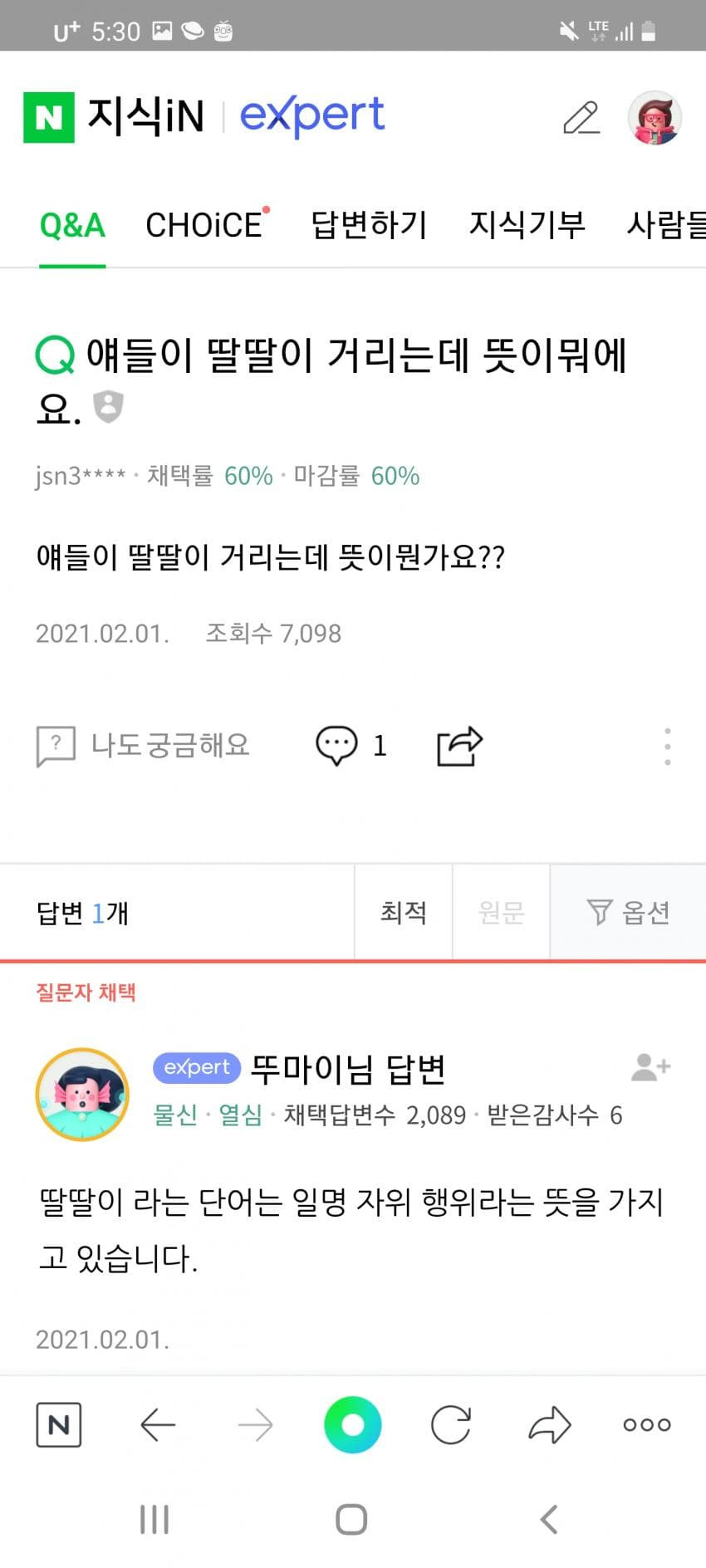706x1568 pixels.
Task: Open the question's comment bubble
Action: 337,745
